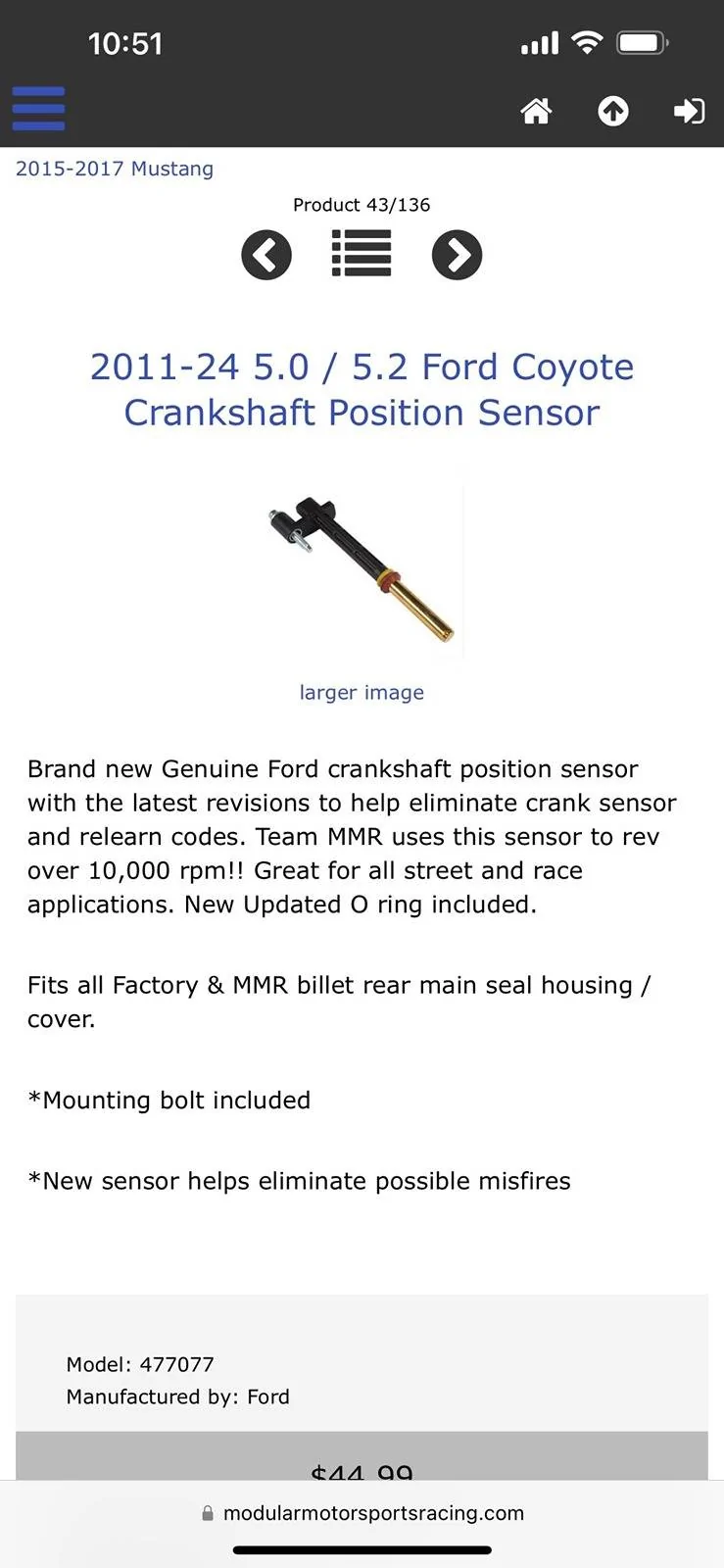
Task: Go to the site home page
Action: tap(536, 111)
